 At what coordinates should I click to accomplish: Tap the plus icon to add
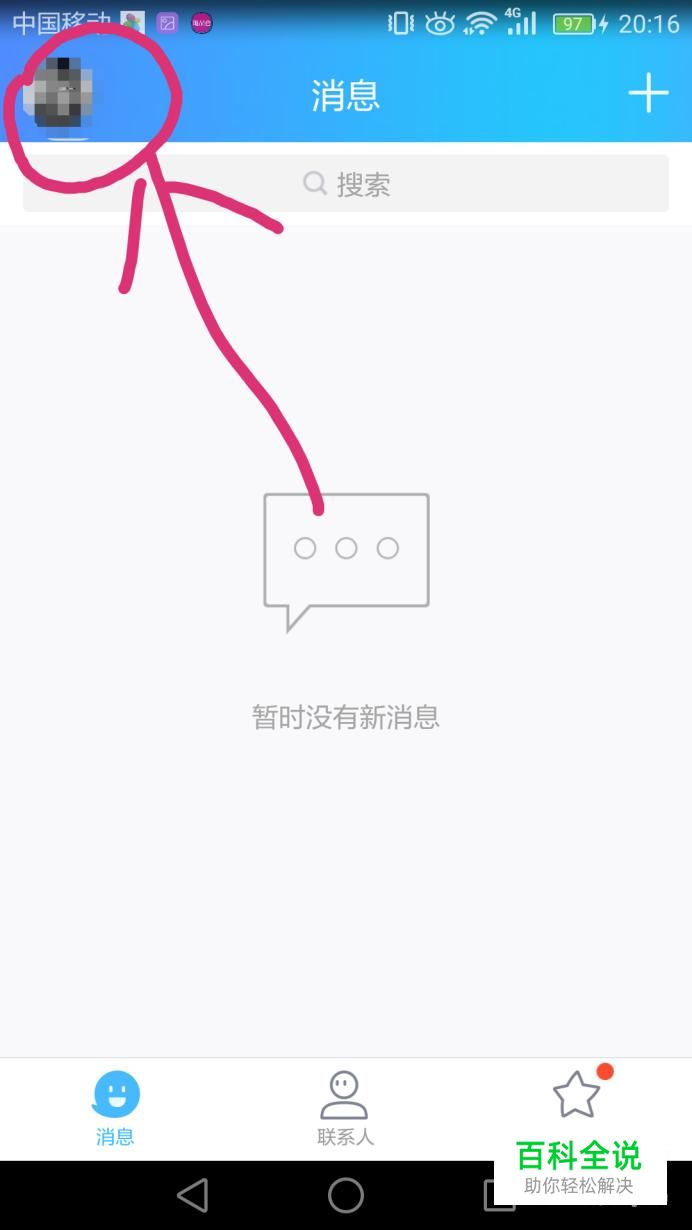tap(648, 94)
